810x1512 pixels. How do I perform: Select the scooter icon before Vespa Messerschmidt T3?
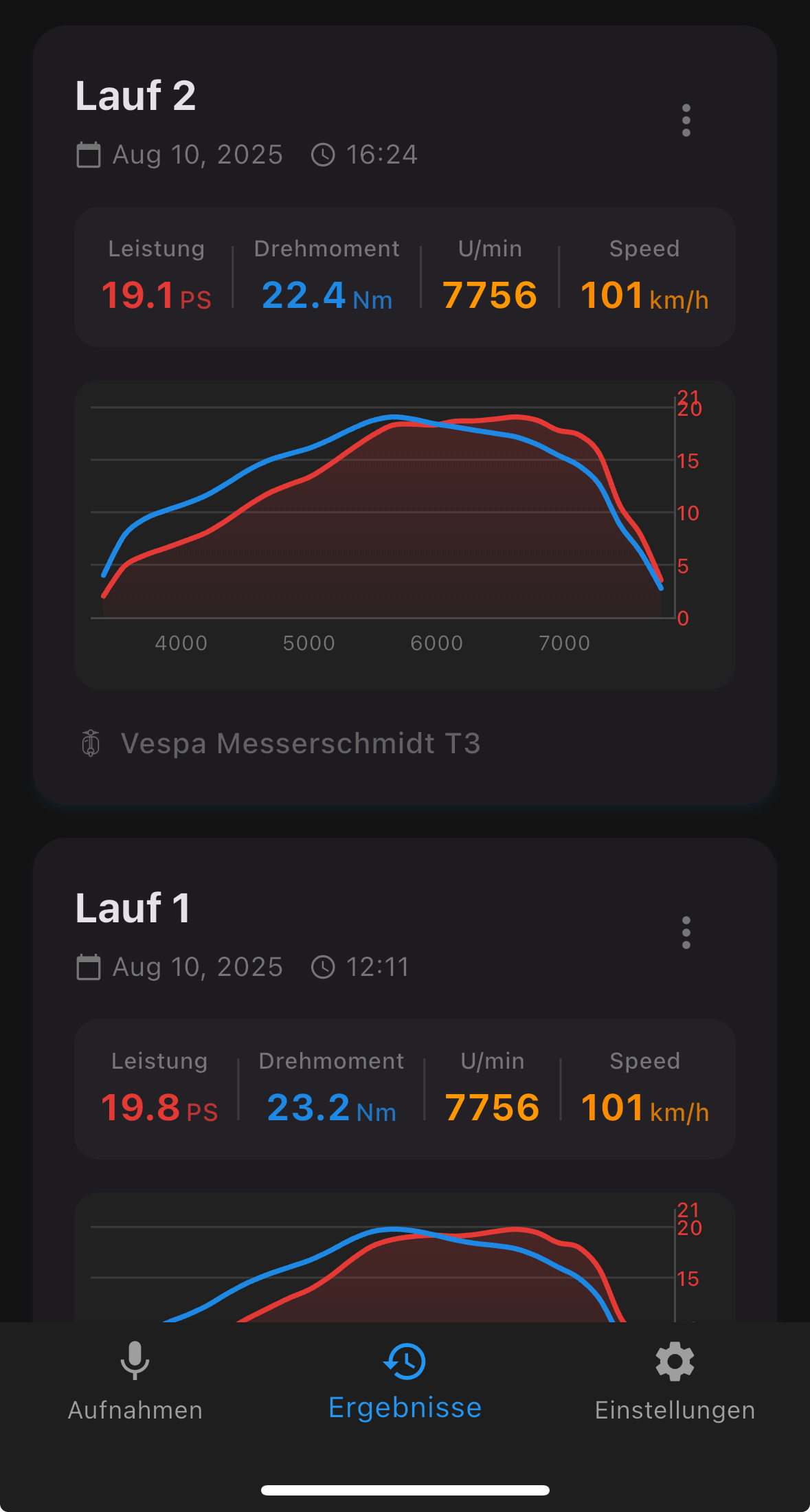pyautogui.click(x=91, y=743)
